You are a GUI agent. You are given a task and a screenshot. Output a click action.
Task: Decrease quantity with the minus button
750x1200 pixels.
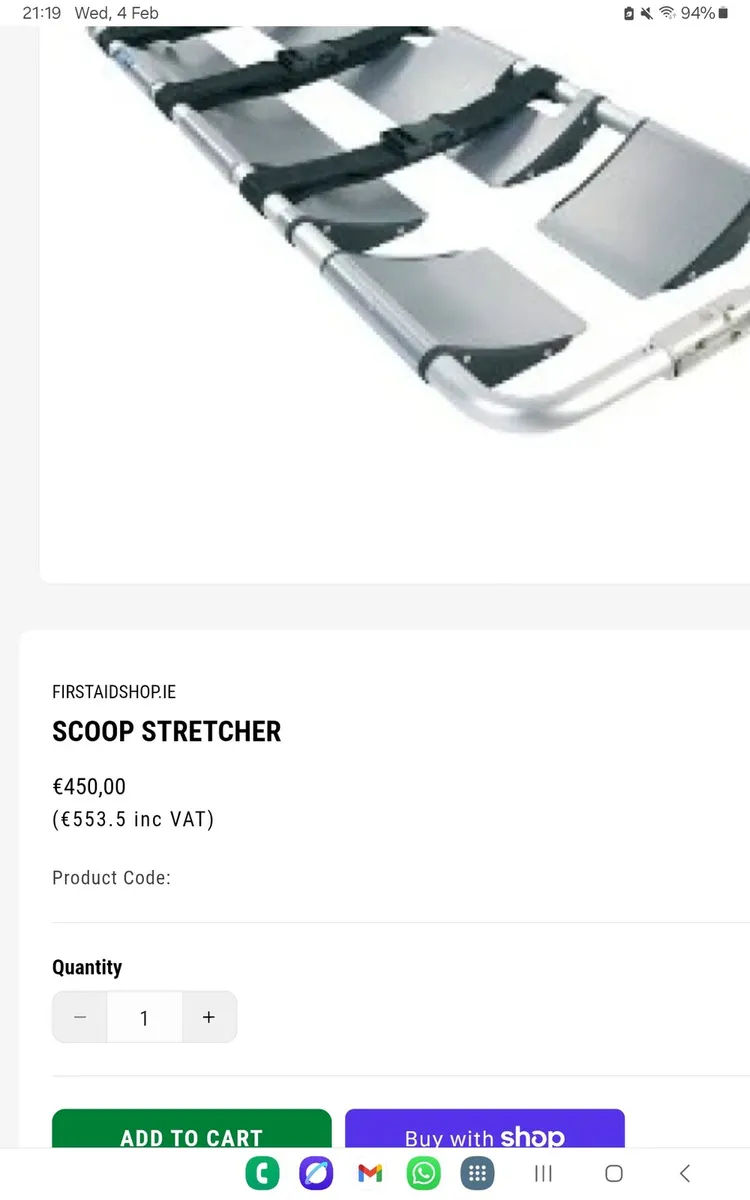80,1016
